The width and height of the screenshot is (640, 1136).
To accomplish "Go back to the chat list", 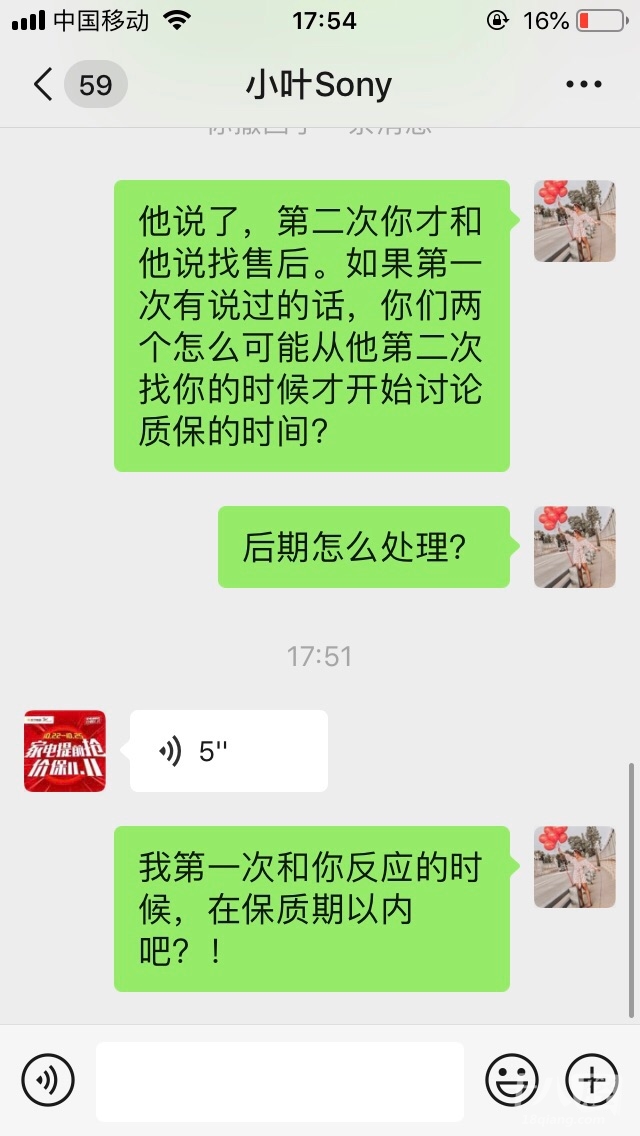I will pyautogui.click(x=43, y=85).
